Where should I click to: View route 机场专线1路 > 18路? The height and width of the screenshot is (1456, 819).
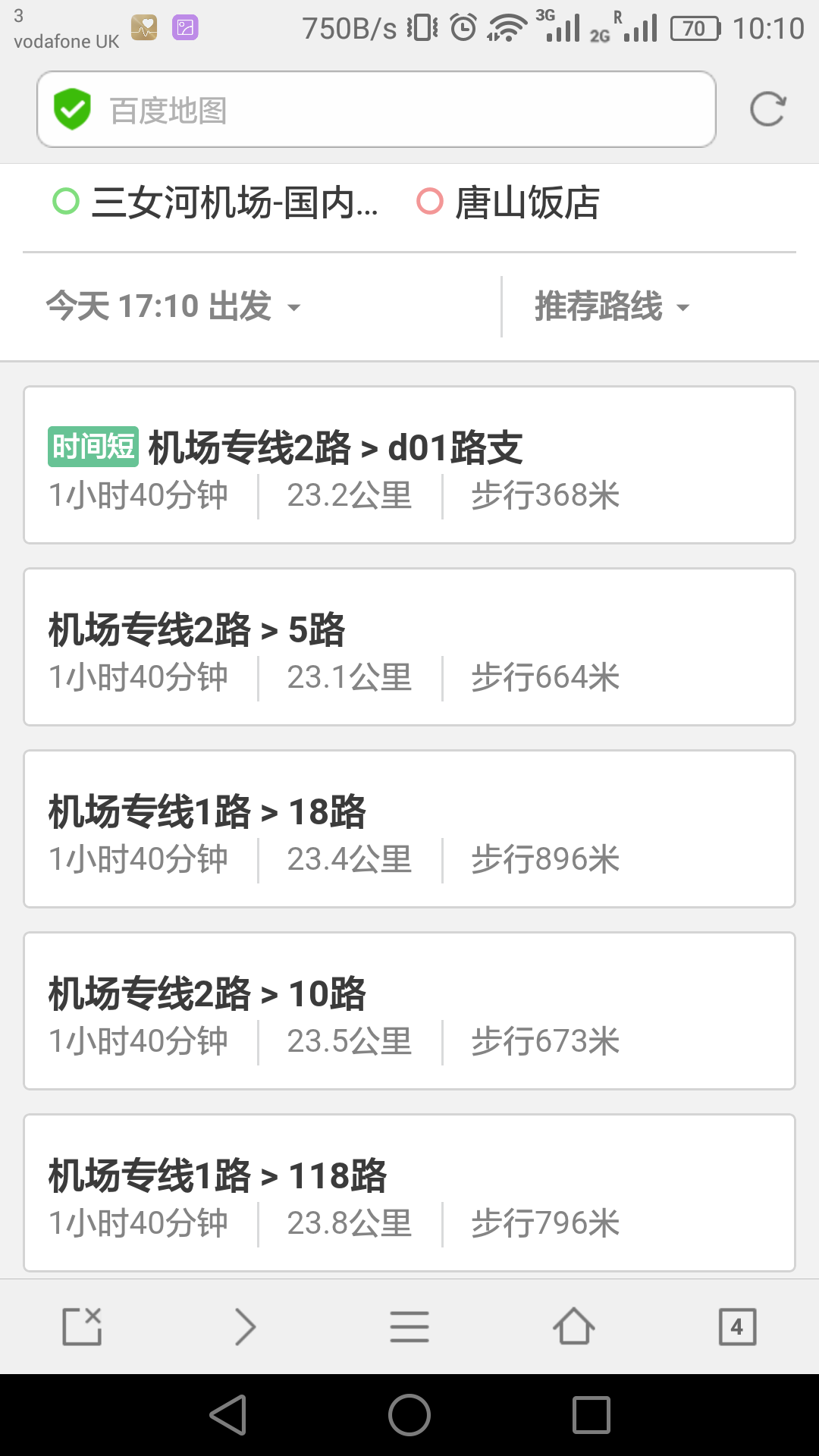(409, 829)
